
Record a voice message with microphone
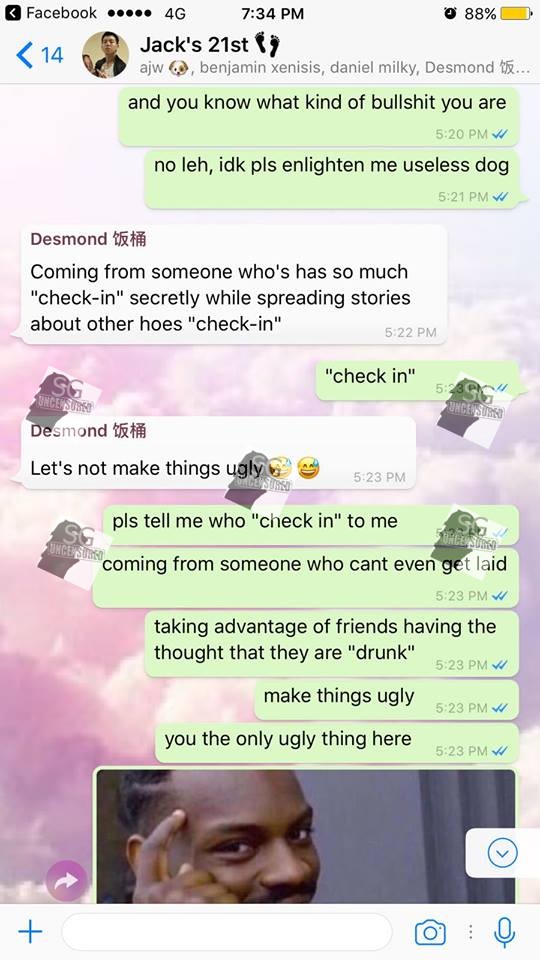click(x=504, y=932)
